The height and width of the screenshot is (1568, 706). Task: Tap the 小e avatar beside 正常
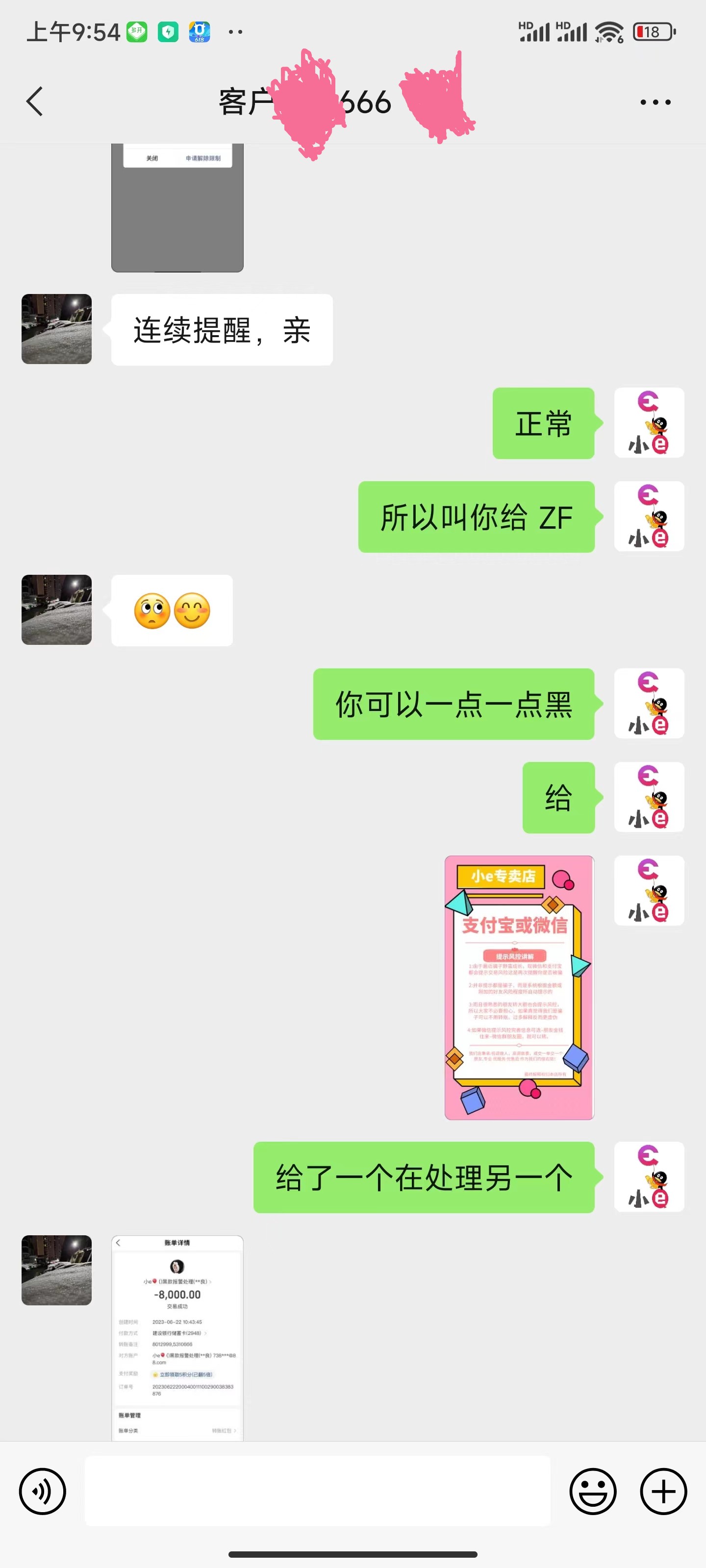coord(649,423)
